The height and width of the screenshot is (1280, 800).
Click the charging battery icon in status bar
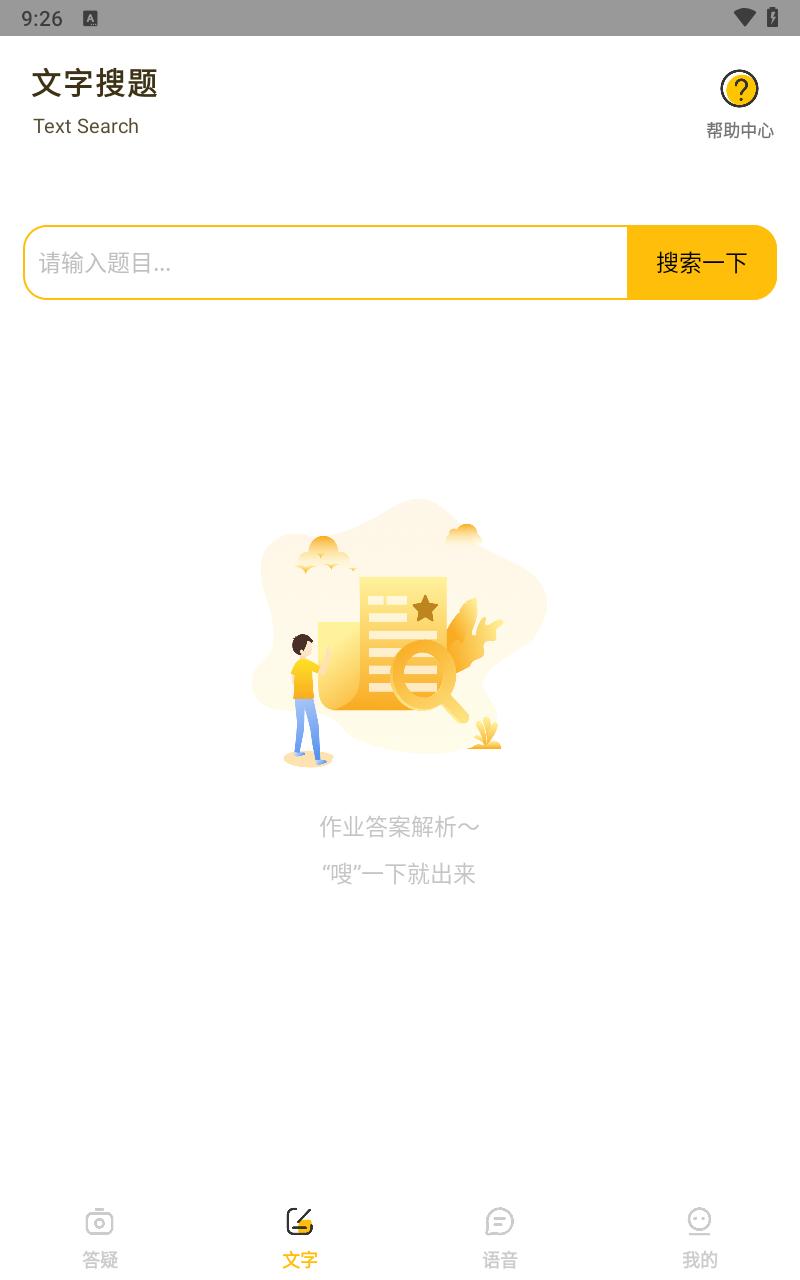(771, 17)
